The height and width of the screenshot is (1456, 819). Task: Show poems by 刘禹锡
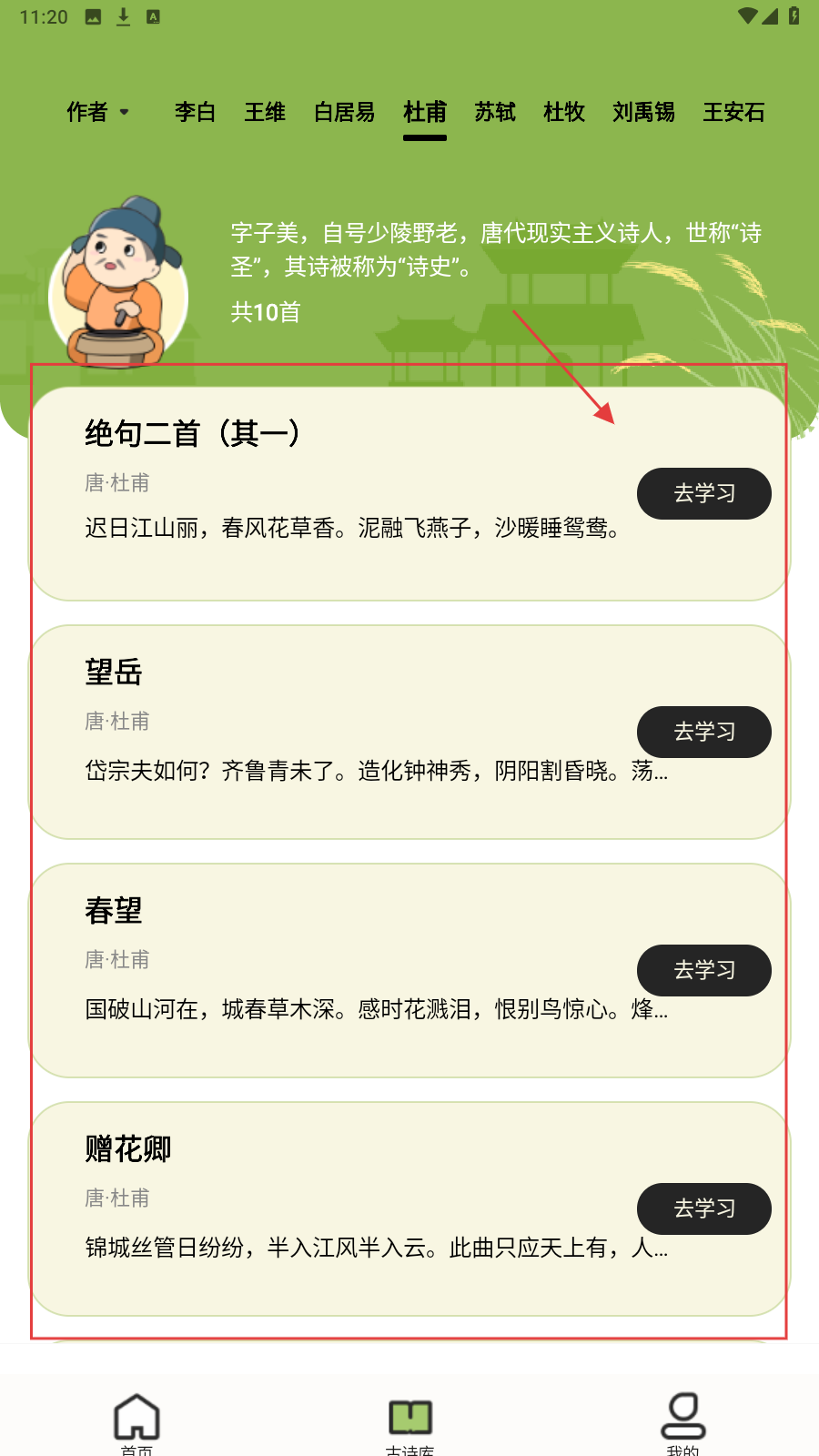click(643, 112)
